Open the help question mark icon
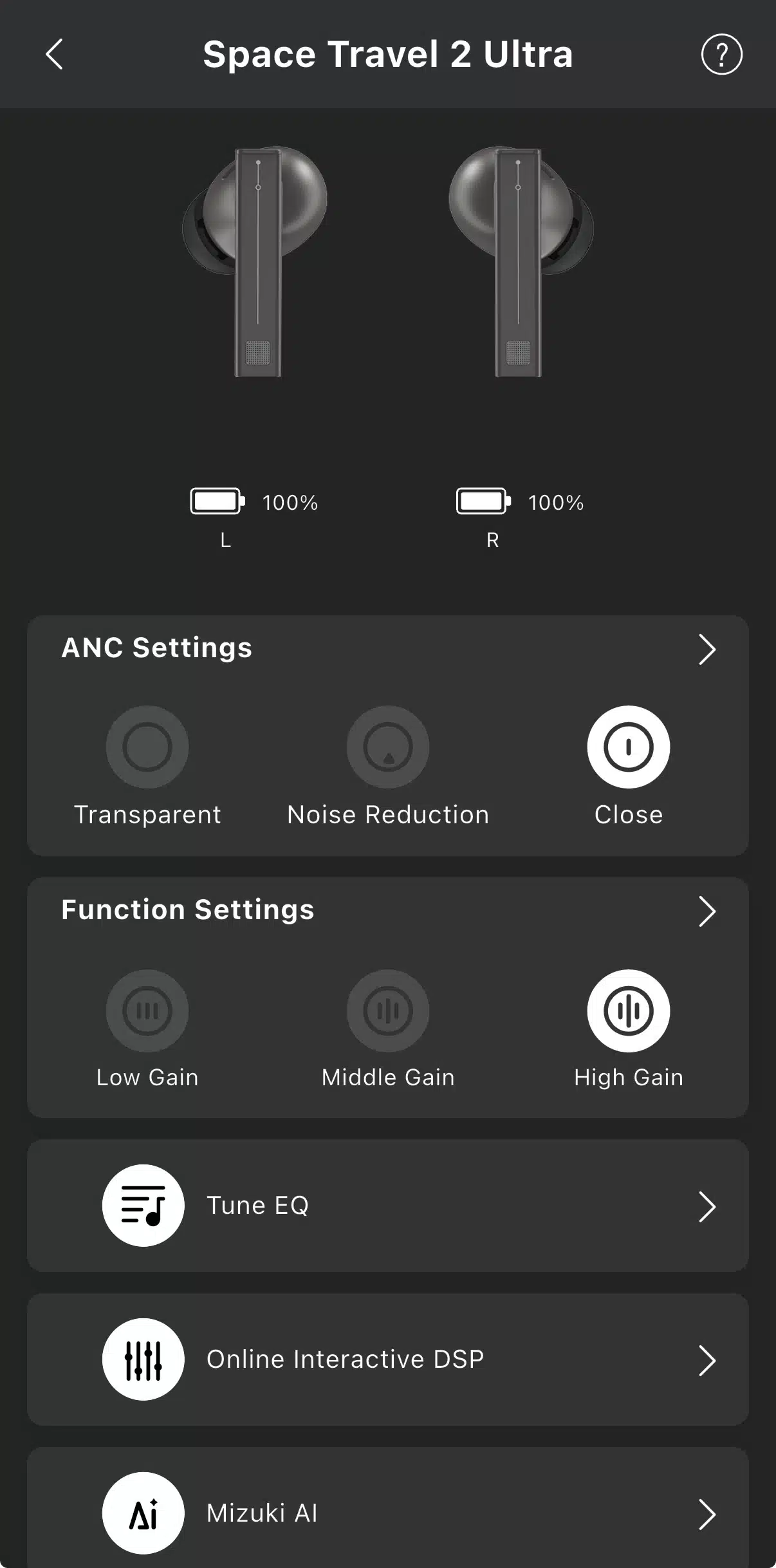Screen dimensions: 776x1568 click(x=721, y=54)
